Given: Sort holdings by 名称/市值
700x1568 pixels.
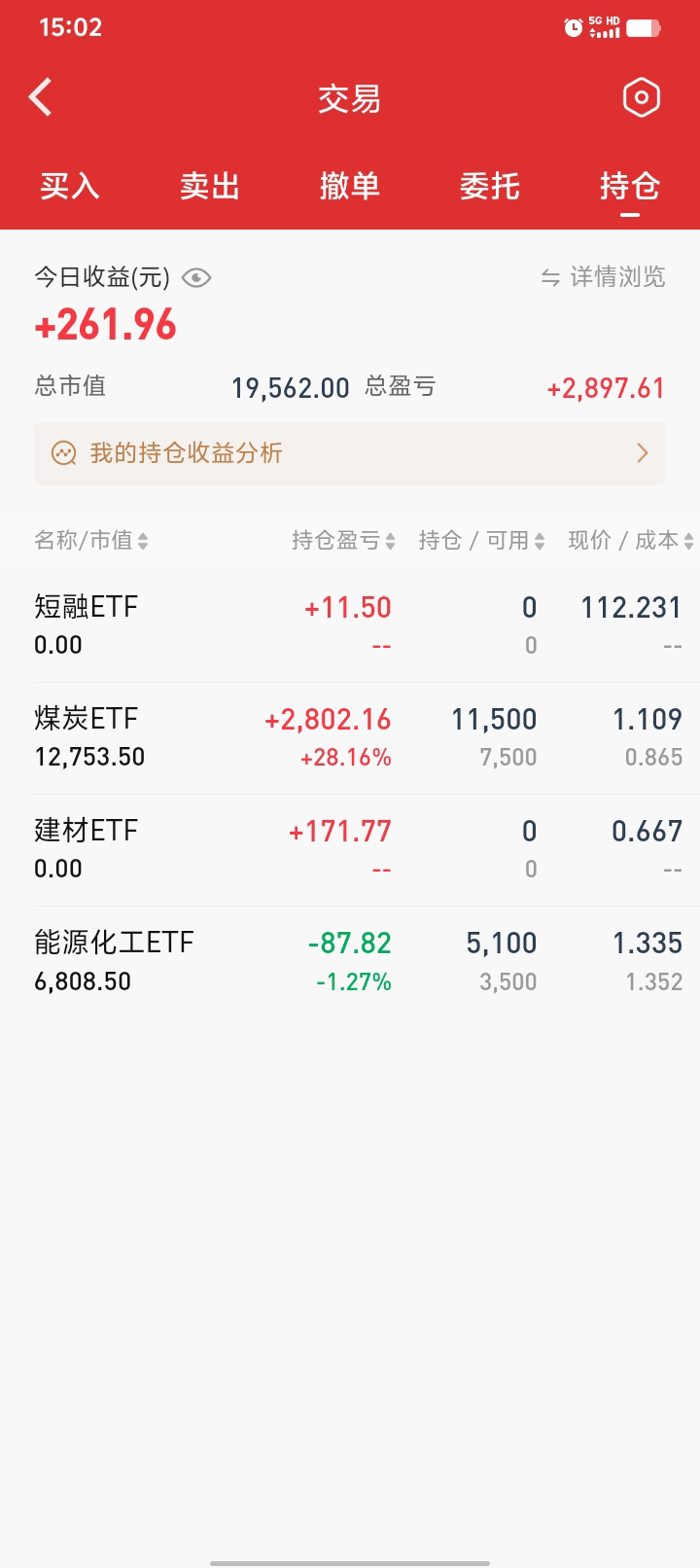Looking at the screenshot, I should 91,541.
